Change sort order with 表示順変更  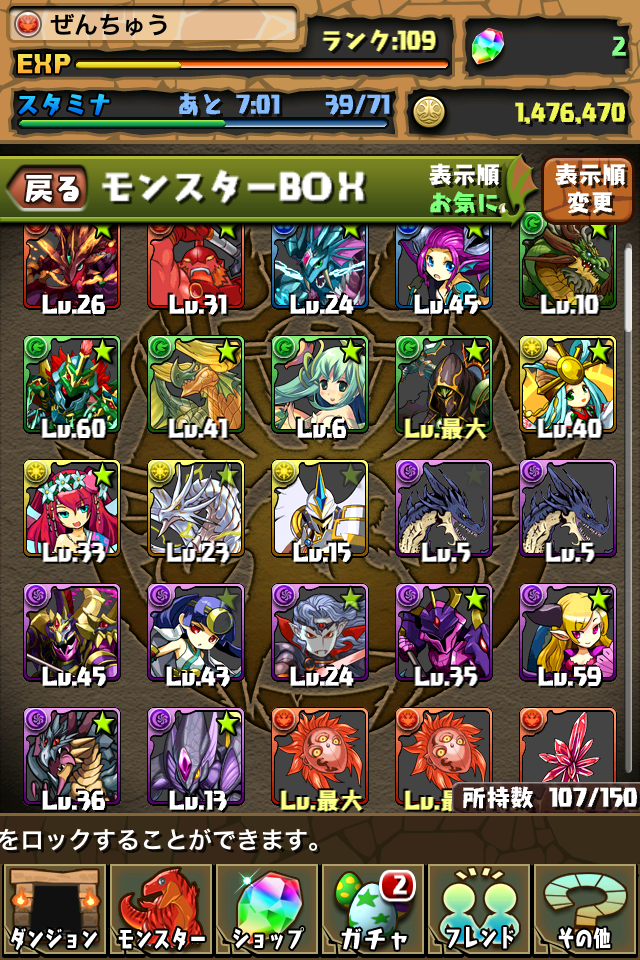click(x=589, y=190)
